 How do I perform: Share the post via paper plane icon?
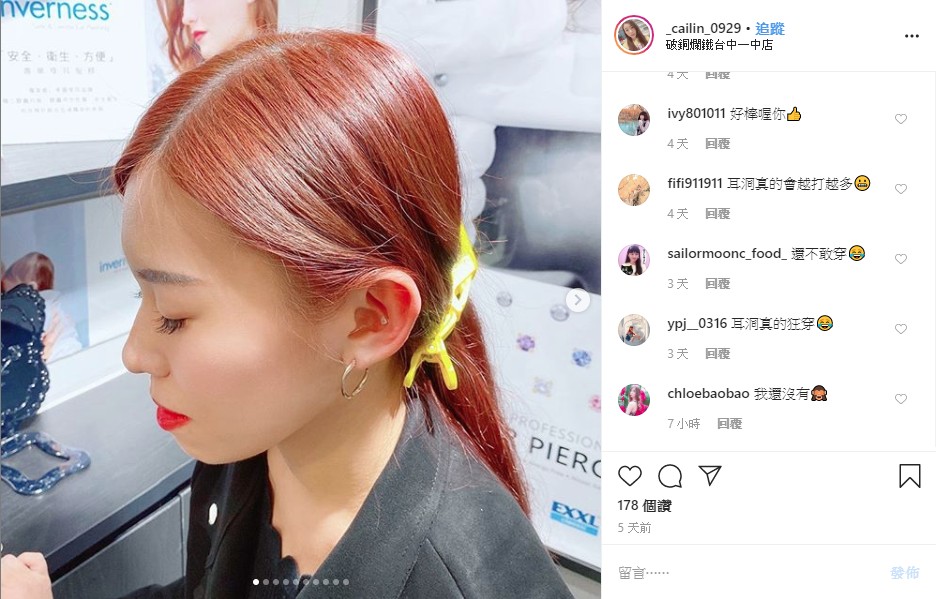coord(710,476)
